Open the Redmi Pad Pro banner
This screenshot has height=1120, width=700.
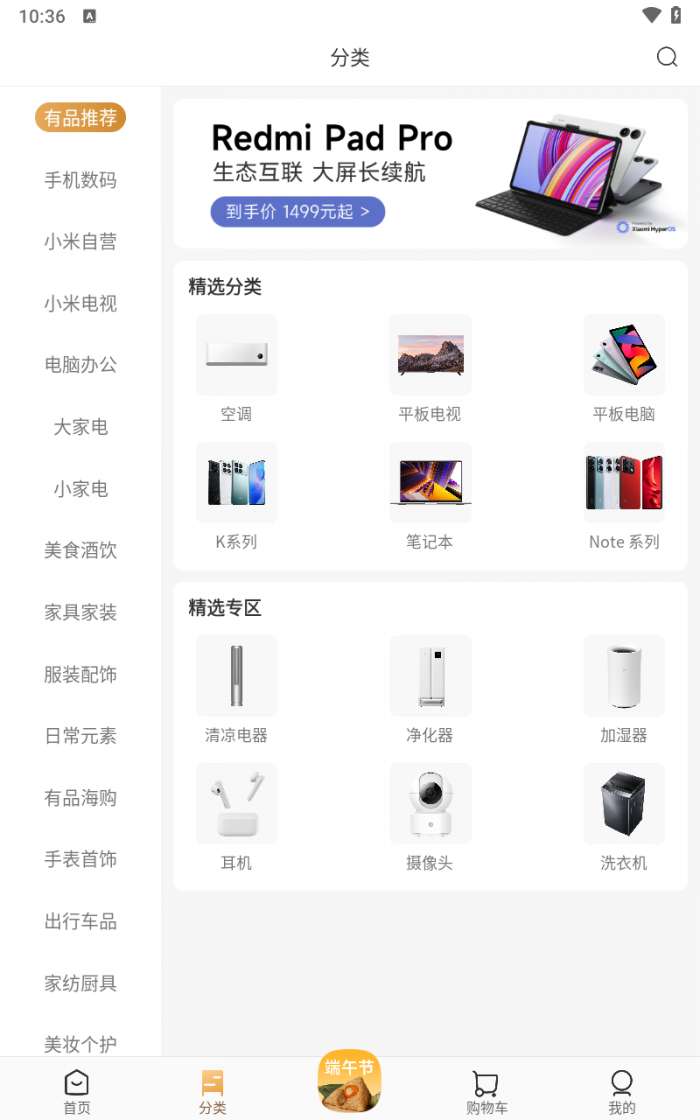click(430, 173)
